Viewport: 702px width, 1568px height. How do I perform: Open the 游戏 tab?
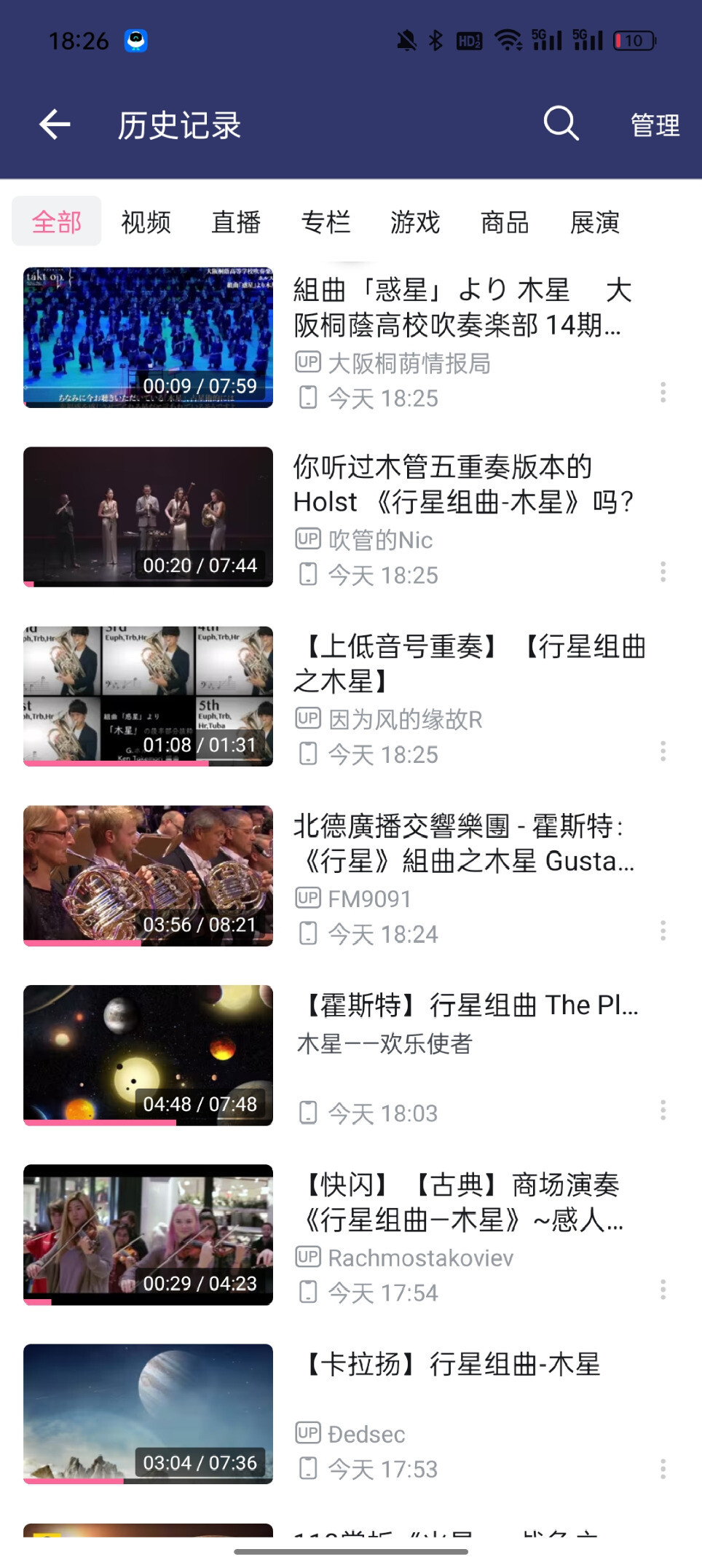(x=415, y=222)
